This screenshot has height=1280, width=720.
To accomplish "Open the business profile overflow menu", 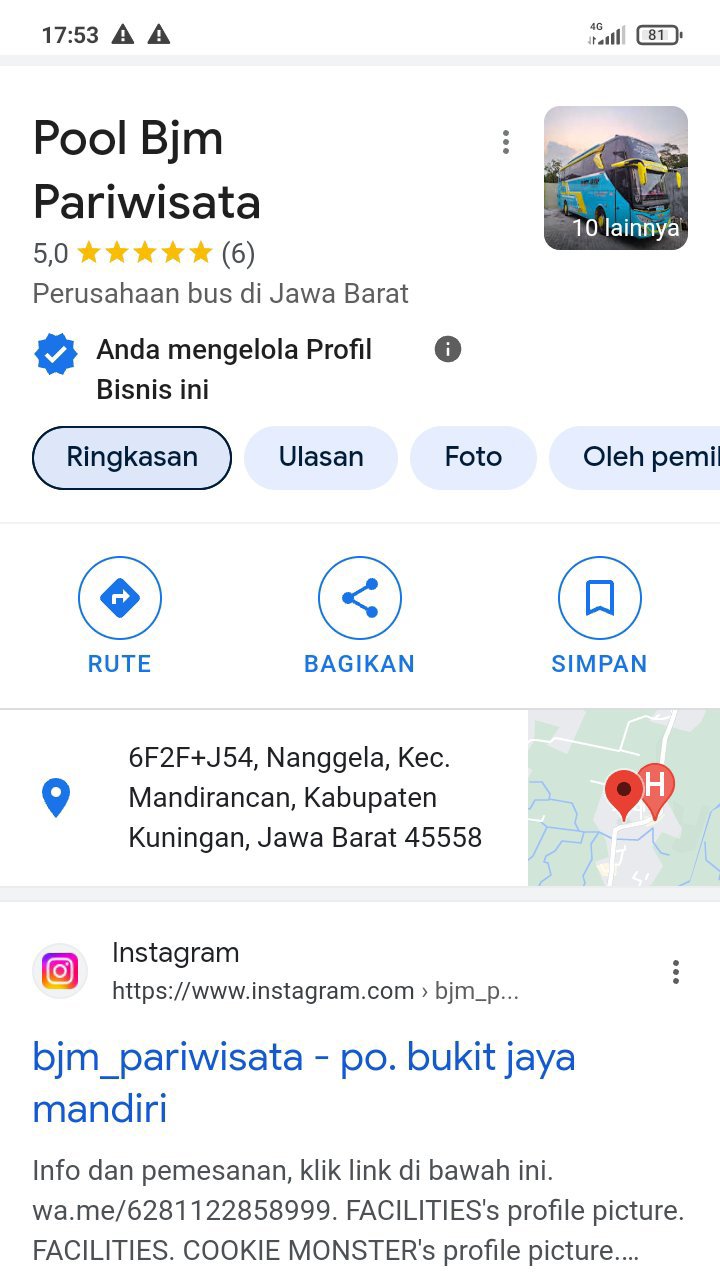I will (x=506, y=143).
